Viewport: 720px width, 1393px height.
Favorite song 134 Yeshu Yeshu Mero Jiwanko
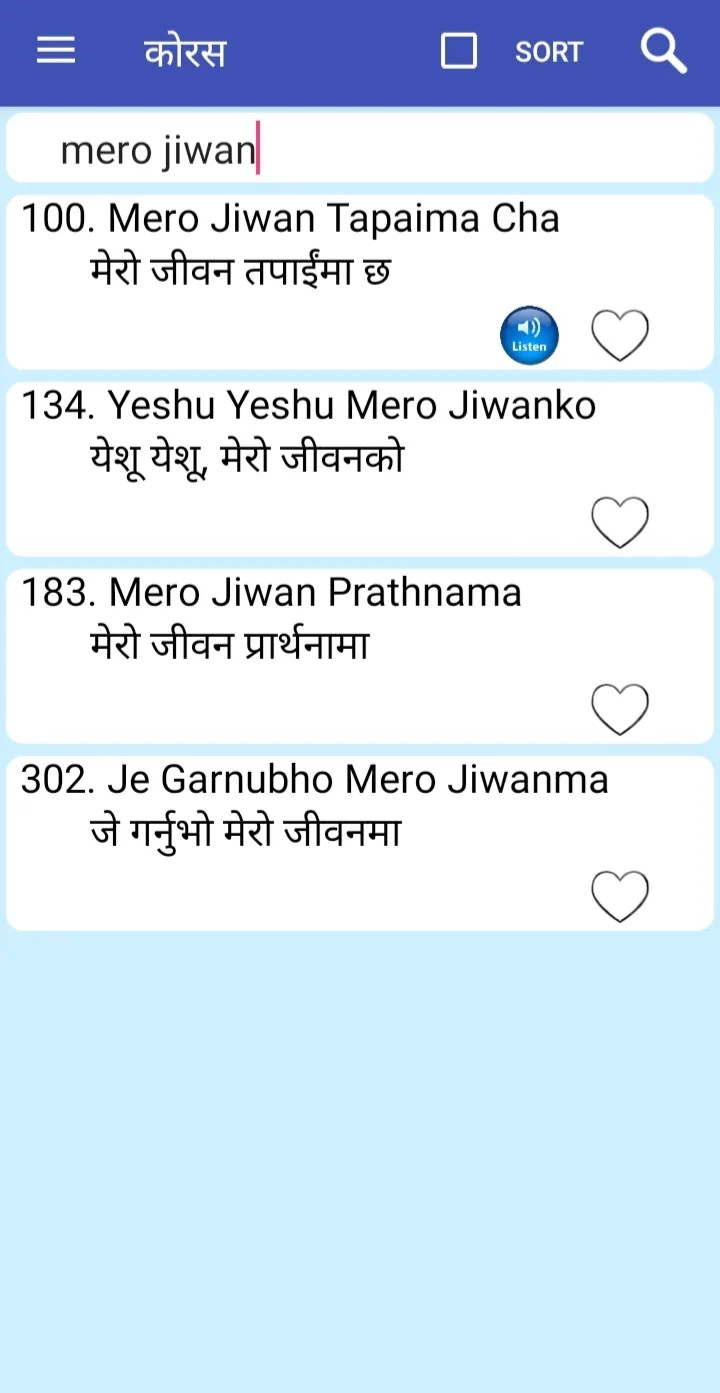click(620, 521)
